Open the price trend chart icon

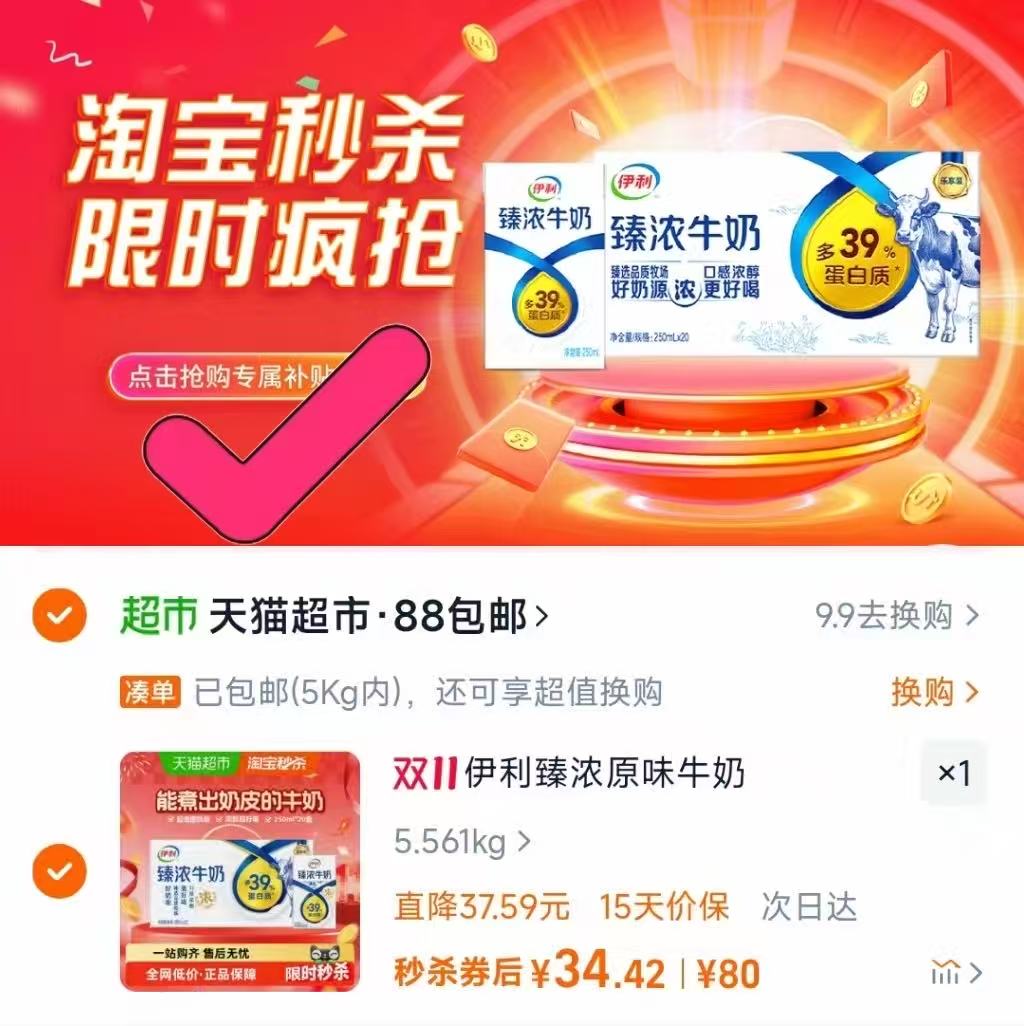tap(945, 972)
